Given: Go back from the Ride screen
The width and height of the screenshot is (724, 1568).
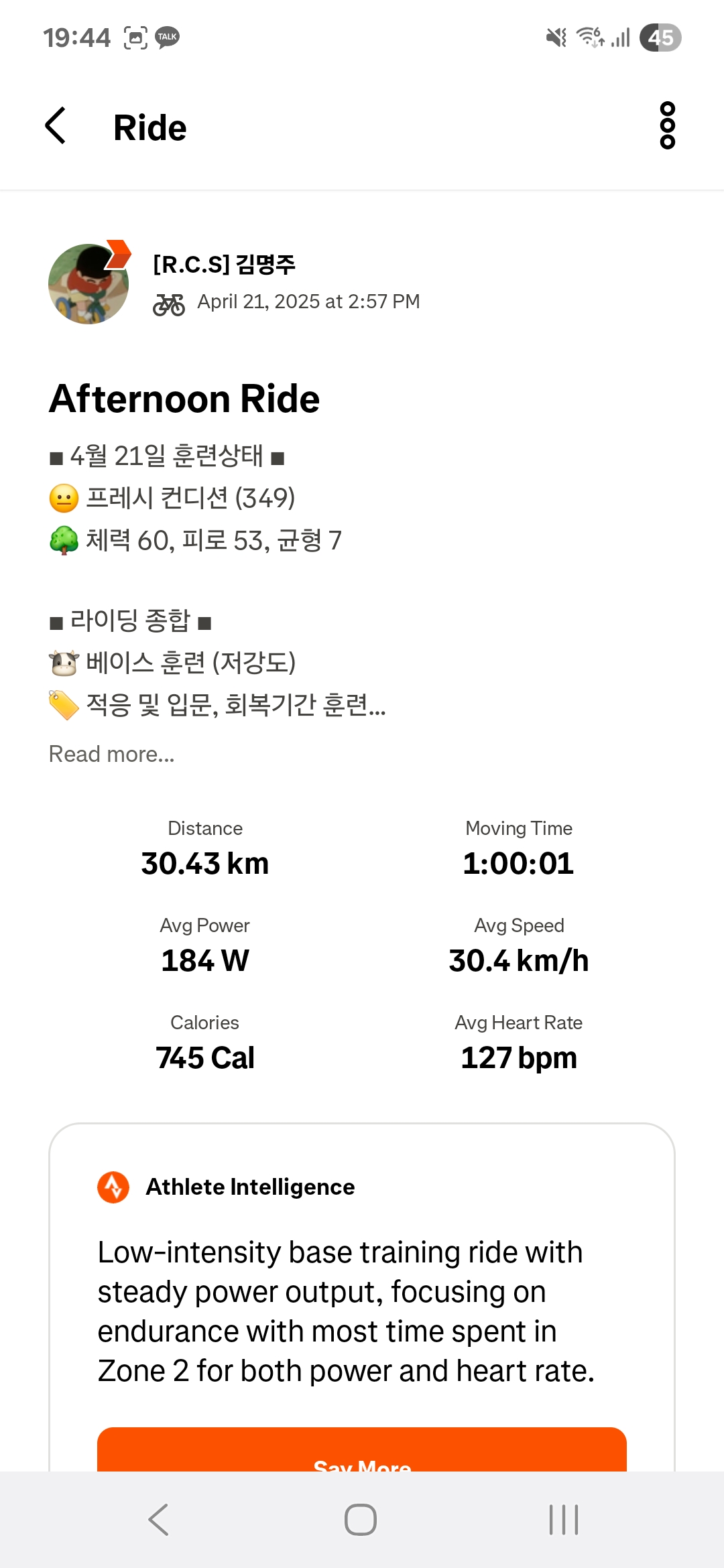Looking at the screenshot, I should pos(56,126).
